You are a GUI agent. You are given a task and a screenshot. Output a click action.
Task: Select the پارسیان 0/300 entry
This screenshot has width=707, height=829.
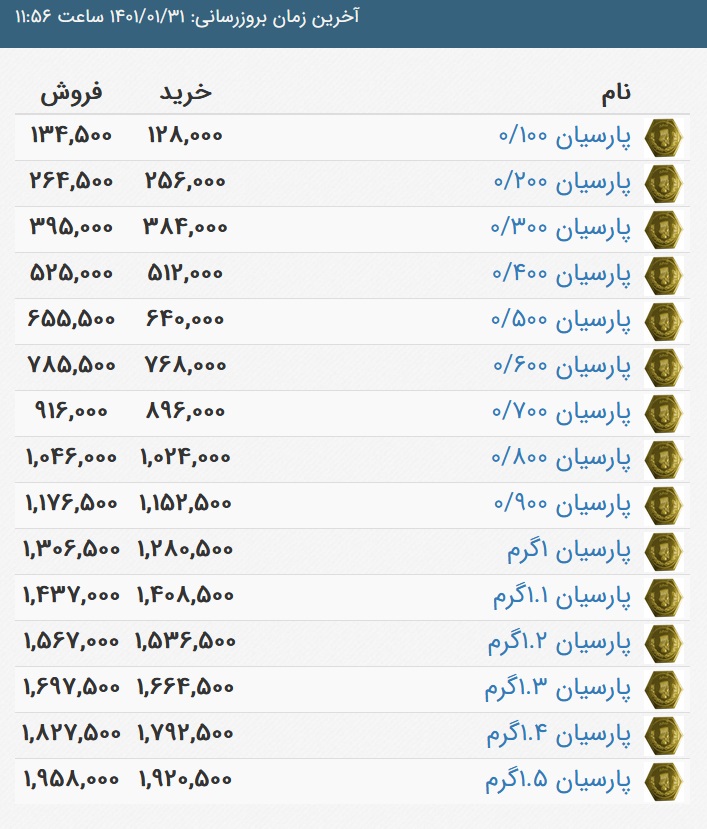(x=565, y=229)
